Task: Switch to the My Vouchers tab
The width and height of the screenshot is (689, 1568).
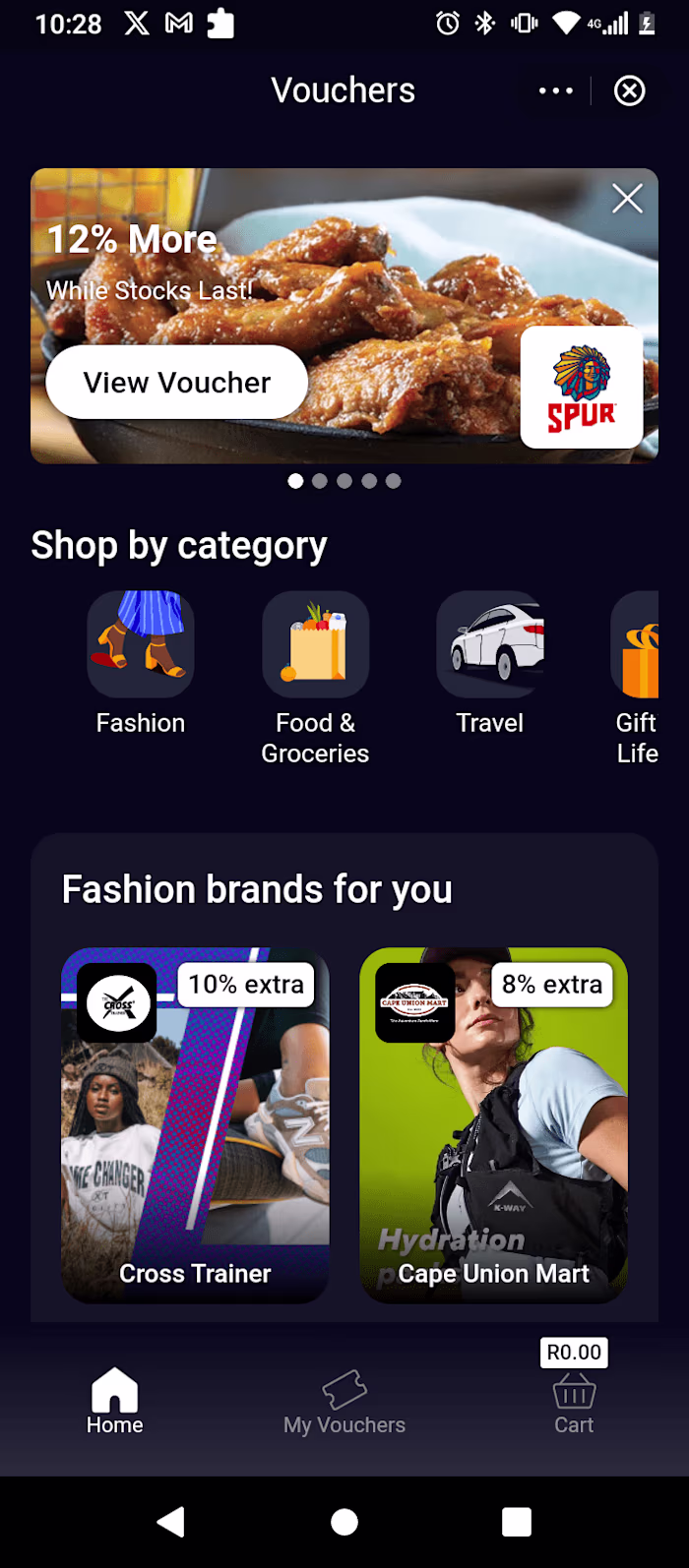Action: [344, 1403]
